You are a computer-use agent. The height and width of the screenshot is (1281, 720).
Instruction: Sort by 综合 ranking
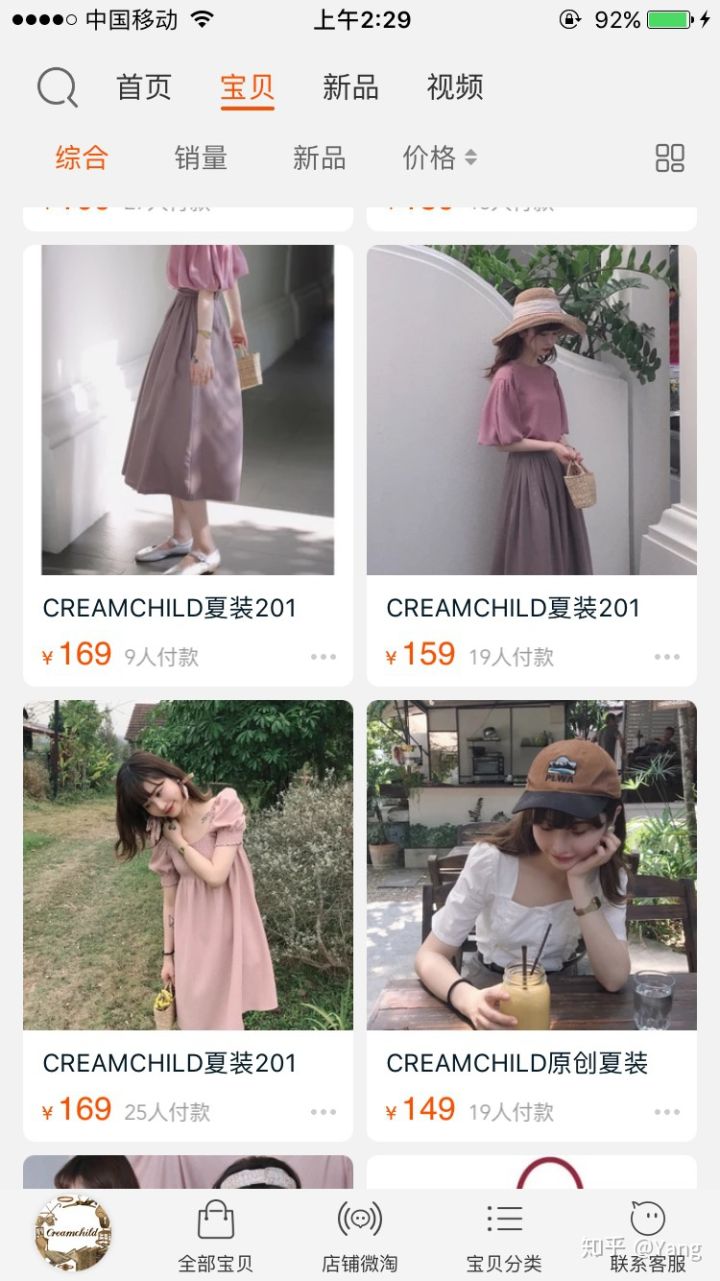82,158
